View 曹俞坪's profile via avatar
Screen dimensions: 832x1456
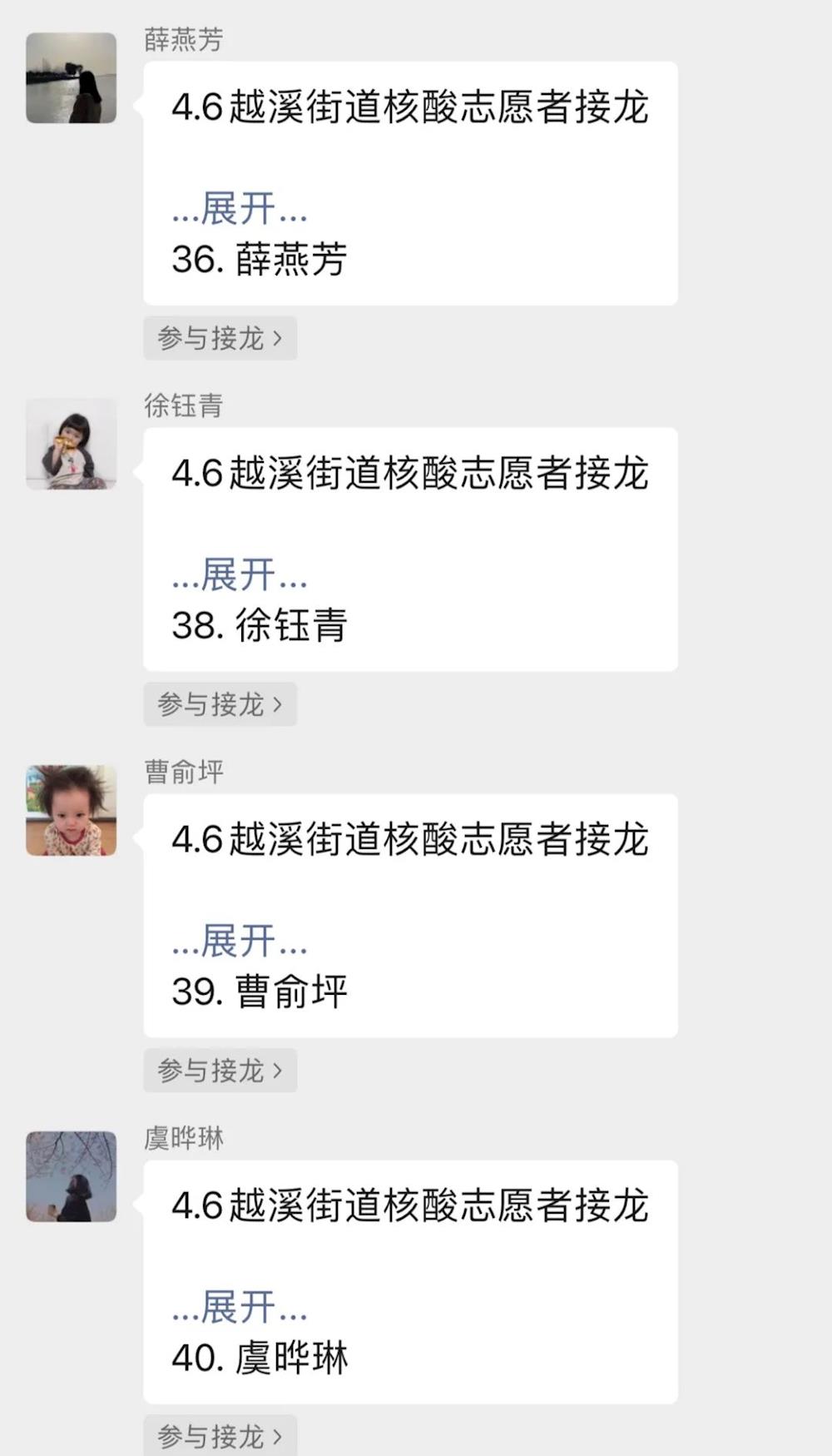[72, 810]
